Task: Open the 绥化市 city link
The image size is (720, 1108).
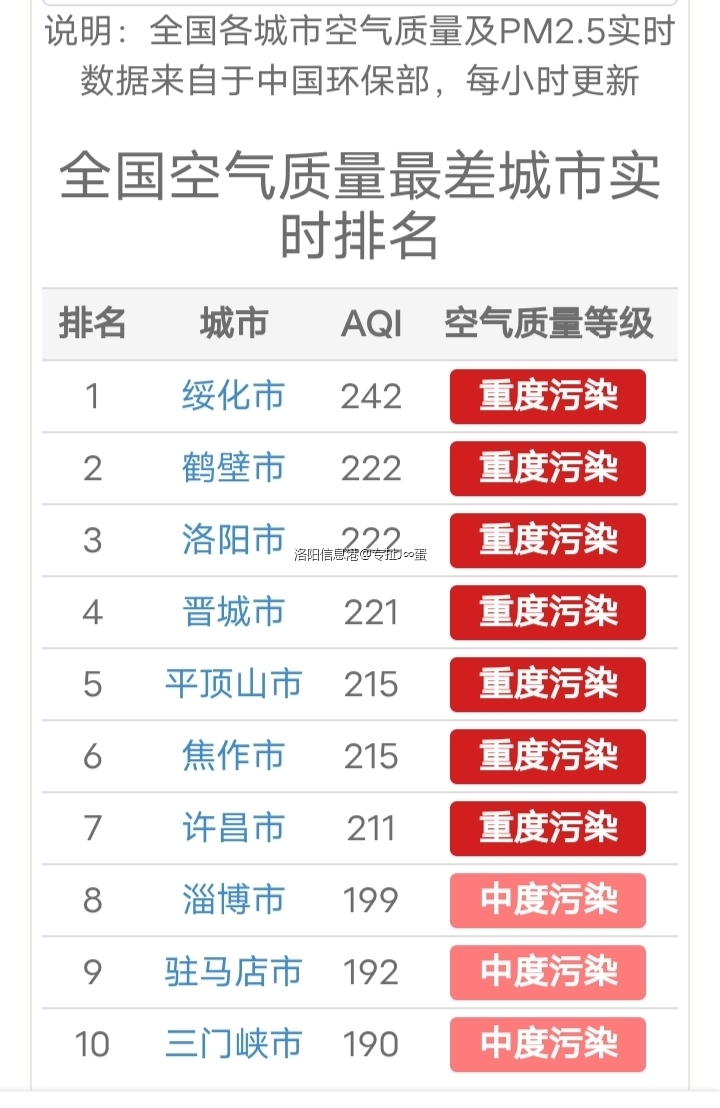Action: pyautogui.click(x=233, y=396)
